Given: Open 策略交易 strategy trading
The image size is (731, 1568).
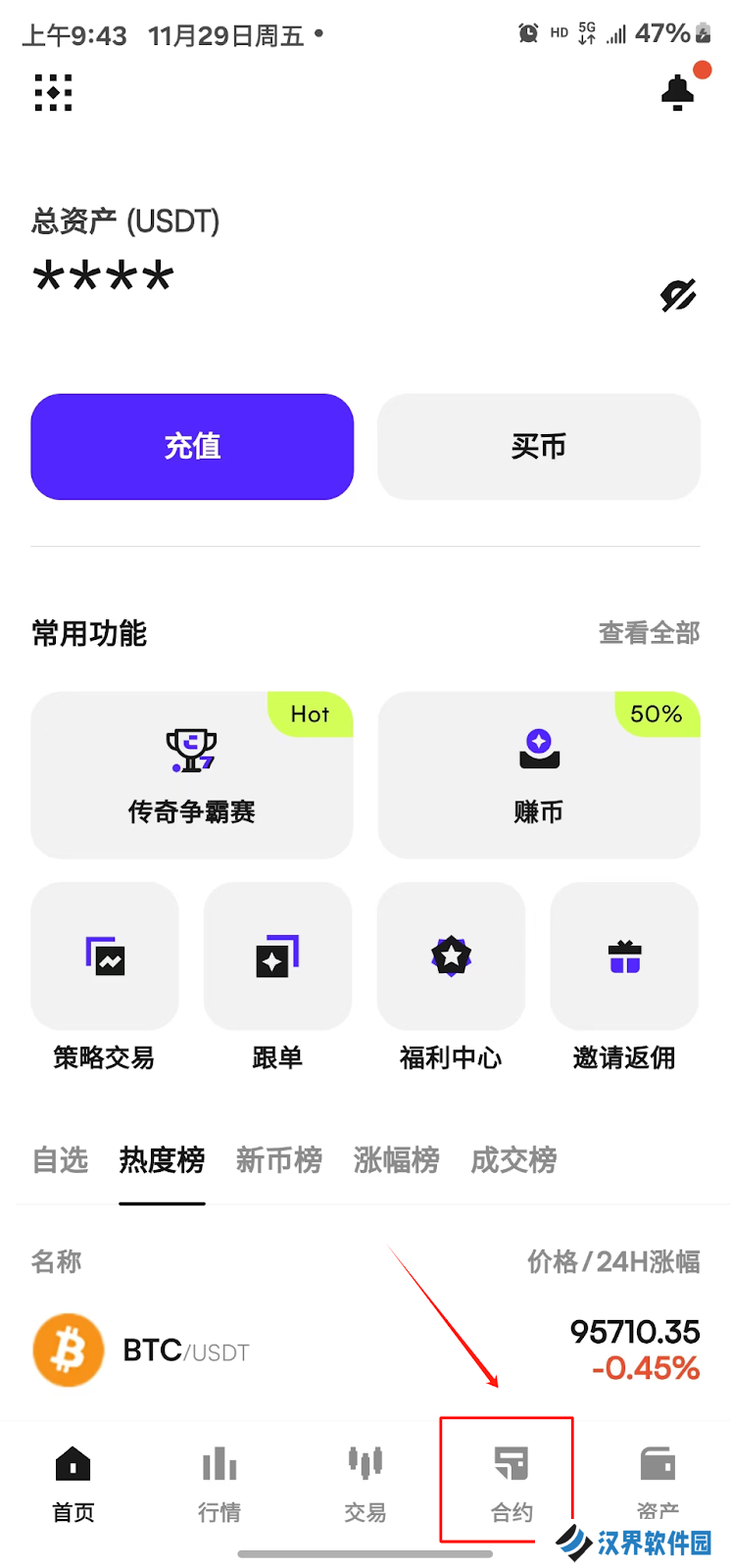Looking at the screenshot, I should coord(105,977).
